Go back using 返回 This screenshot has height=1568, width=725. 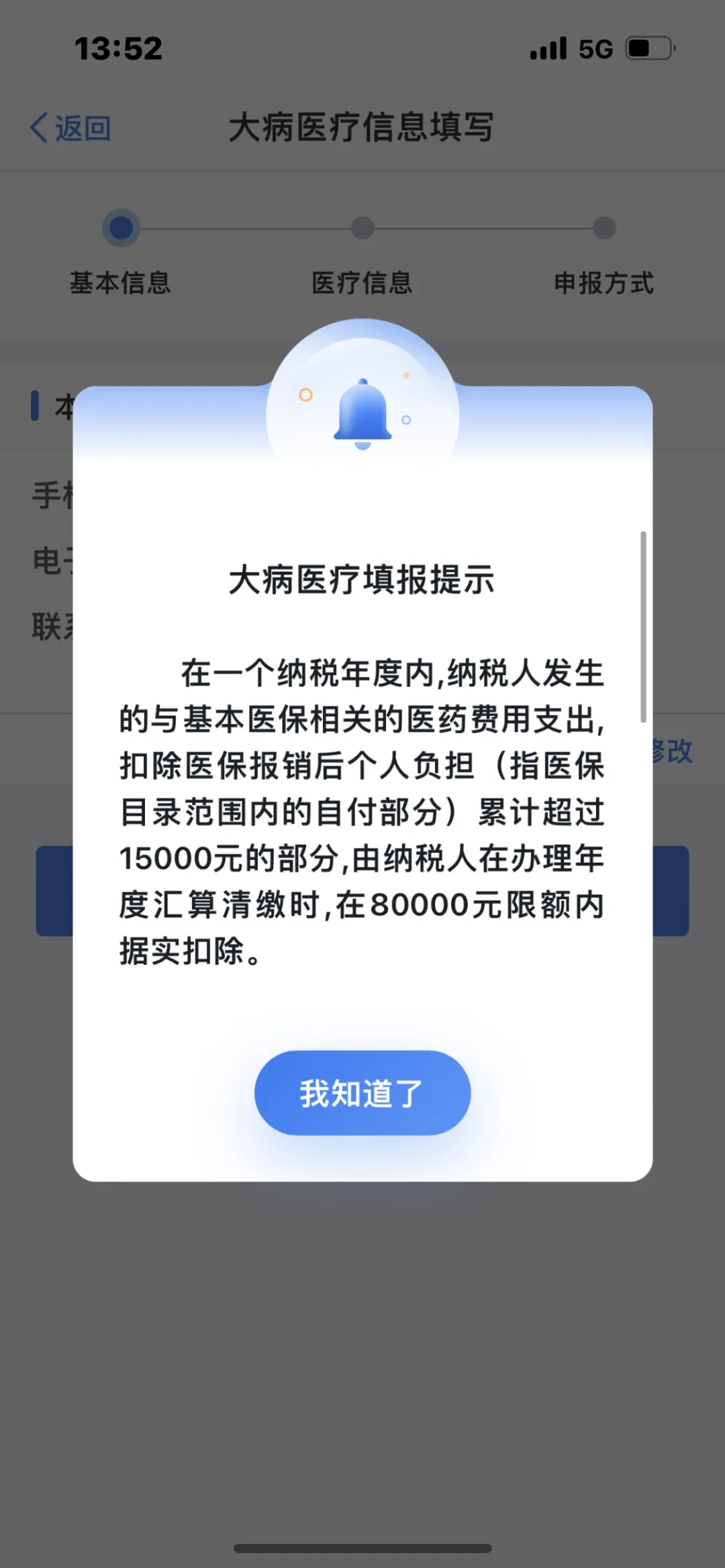pos(71,127)
